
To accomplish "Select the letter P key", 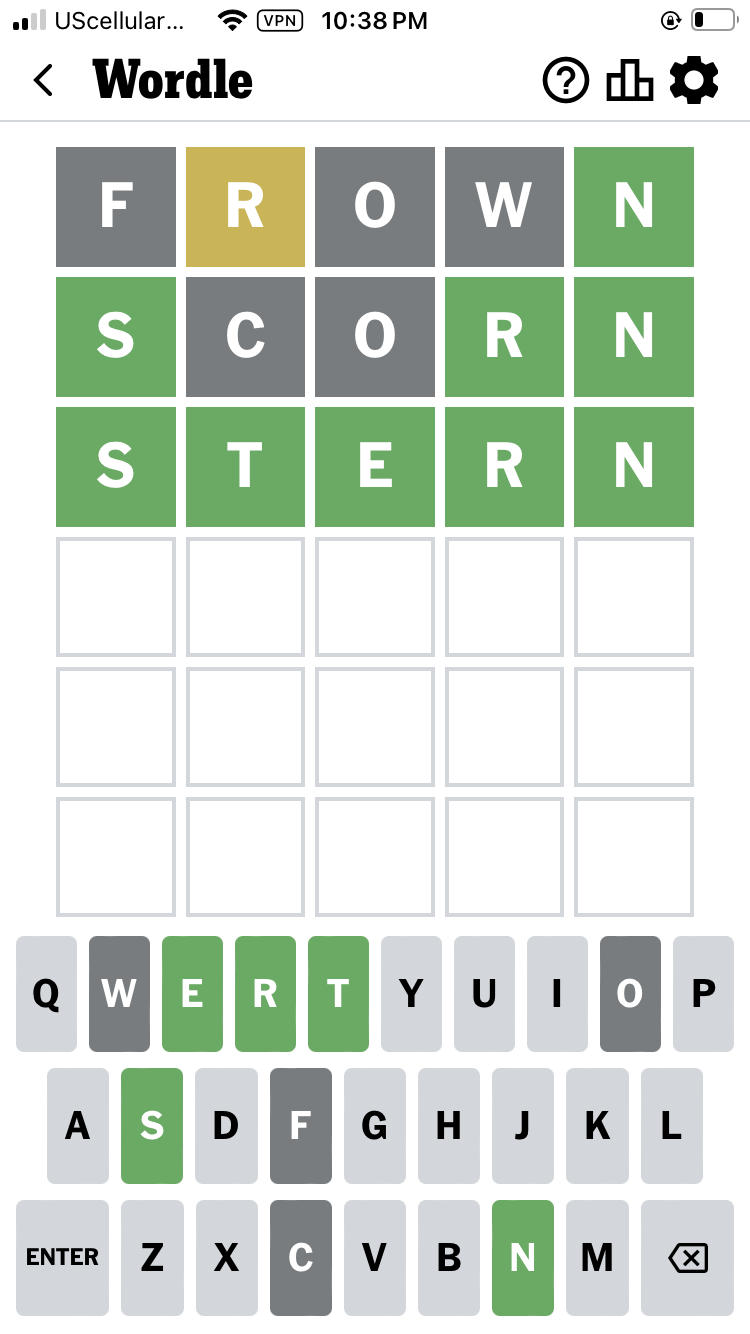I will click(704, 994).
